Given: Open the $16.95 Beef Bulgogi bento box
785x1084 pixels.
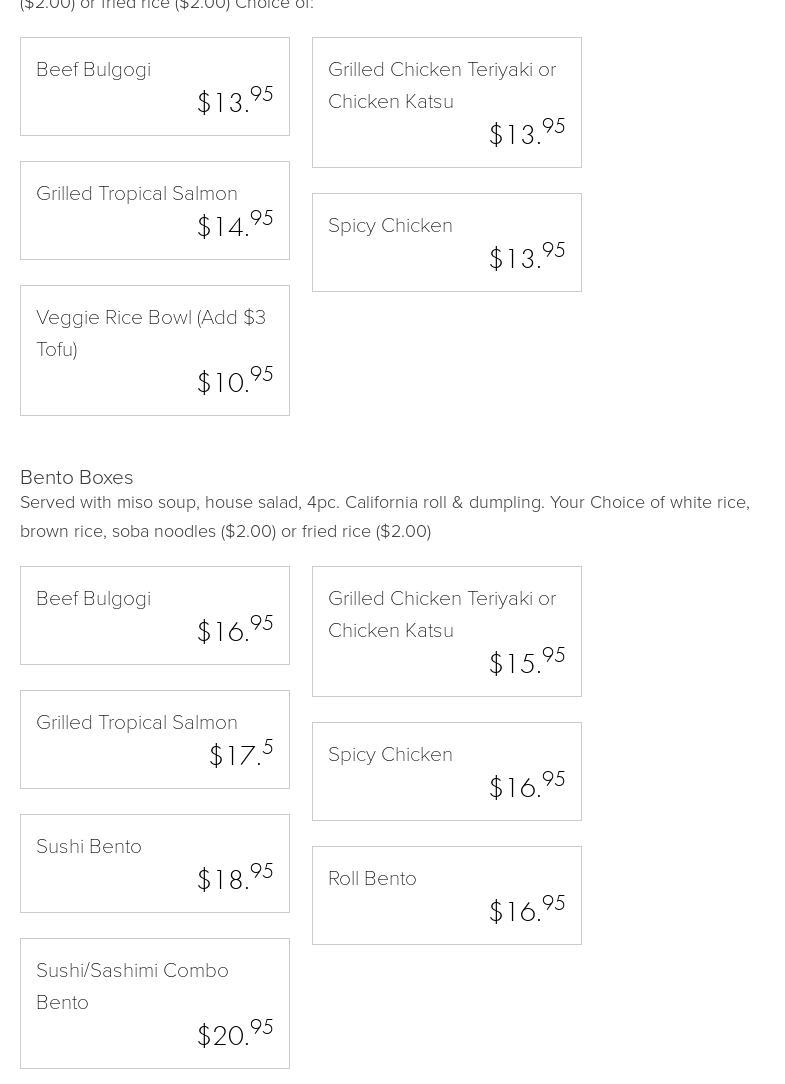Looking at the screenshot, I should point(154,615).
